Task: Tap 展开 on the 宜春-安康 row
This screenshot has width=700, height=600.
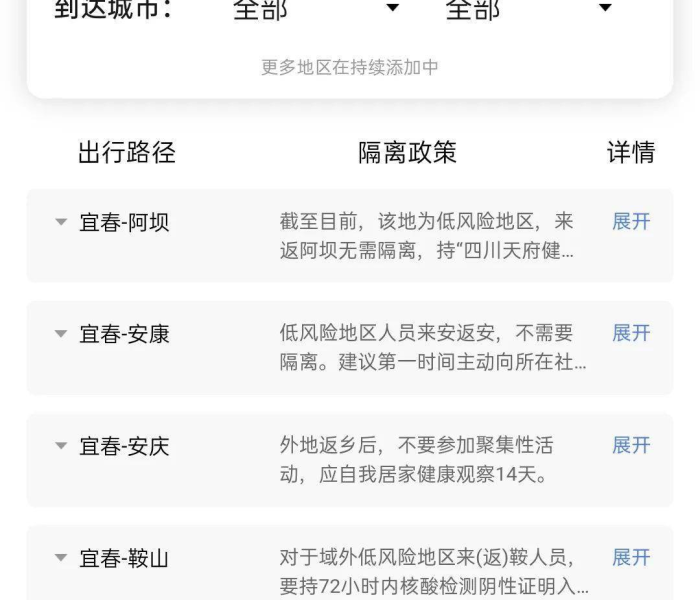Action: click(x=631, y=334)
